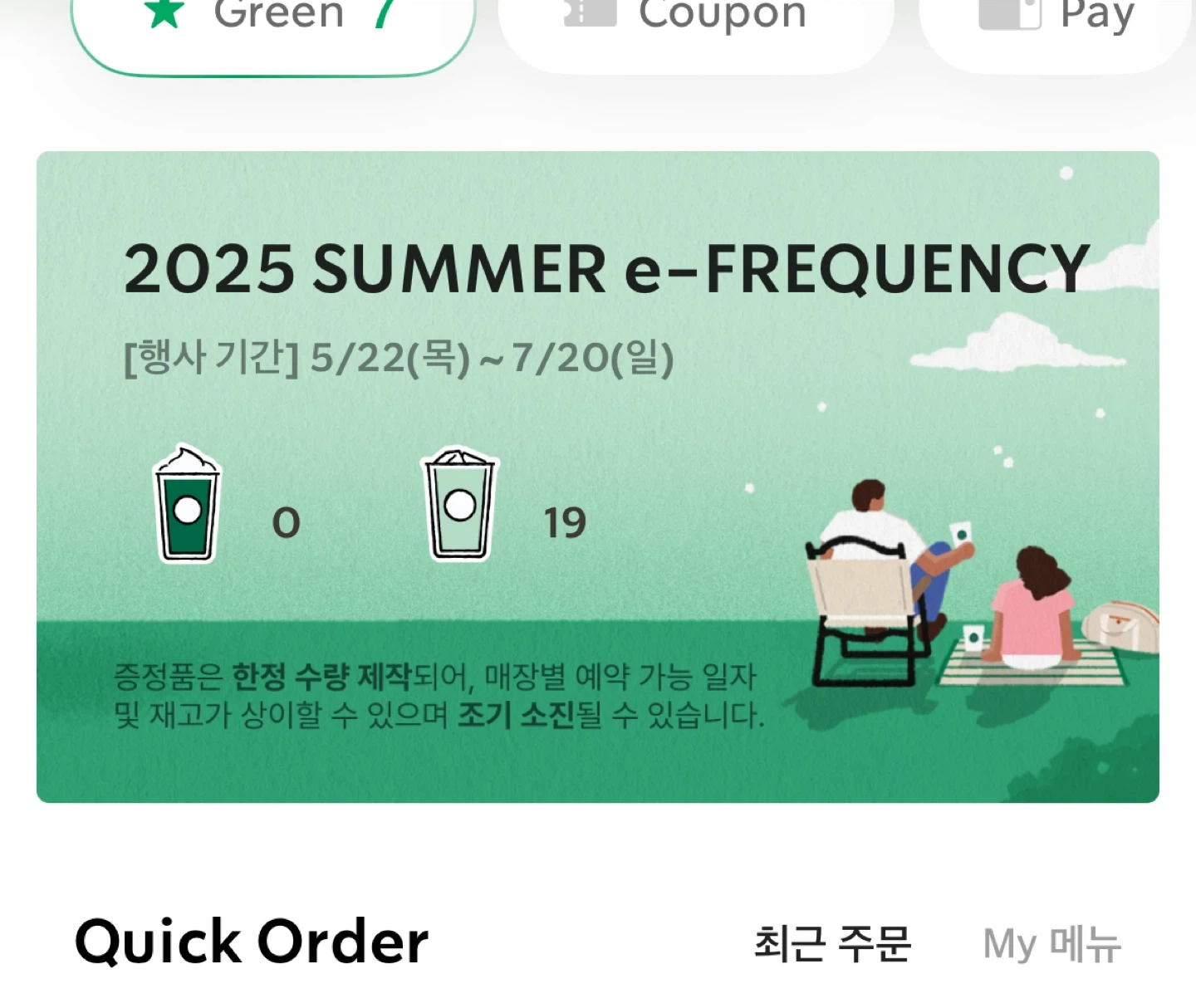Viewport: 1196px width, 1008px height.
Task: Open the Pay button
Action: coord(1056,25)
